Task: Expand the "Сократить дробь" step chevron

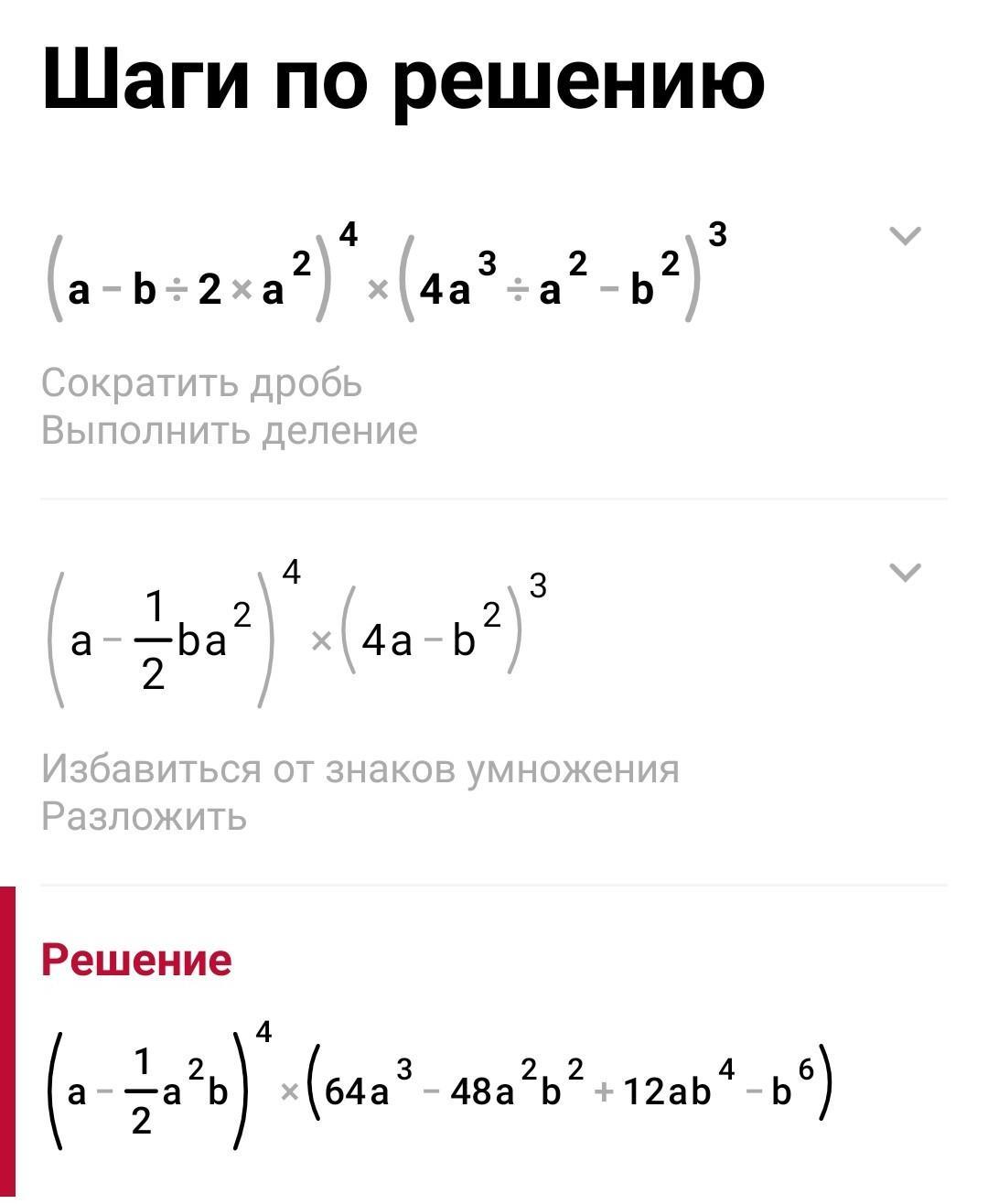Action: coord(905,236)
